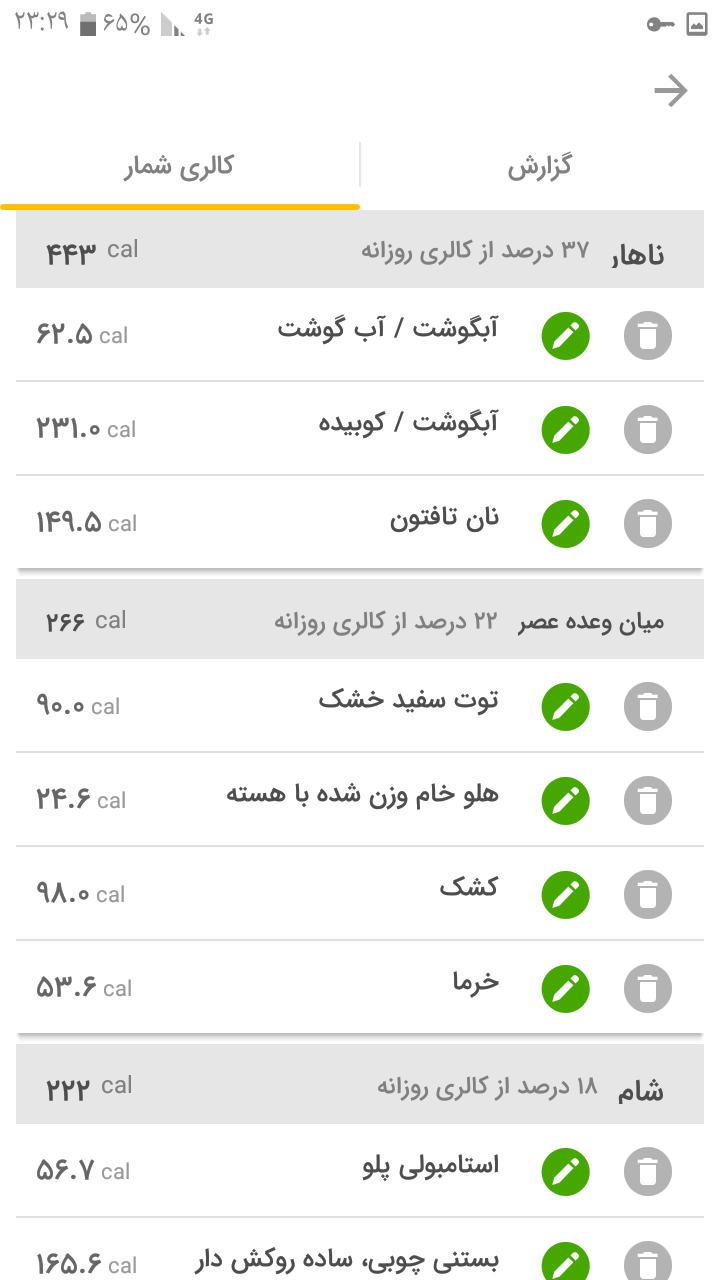Image resolution: width=720 pixels, height=1280 pixels.
Task: Edit the نان تافتون entry
Action: [566, 524]
